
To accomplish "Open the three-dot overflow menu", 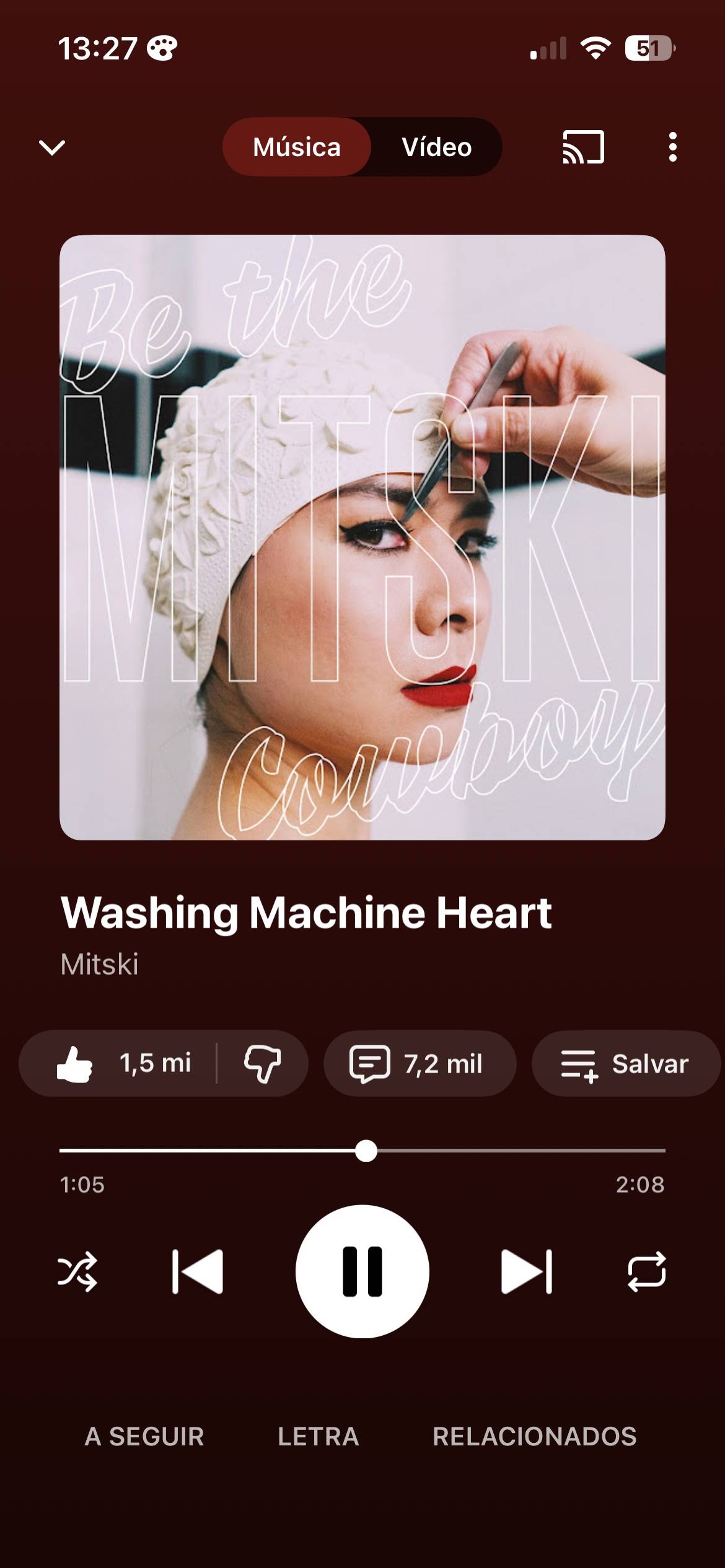I will tap(672, 147).
